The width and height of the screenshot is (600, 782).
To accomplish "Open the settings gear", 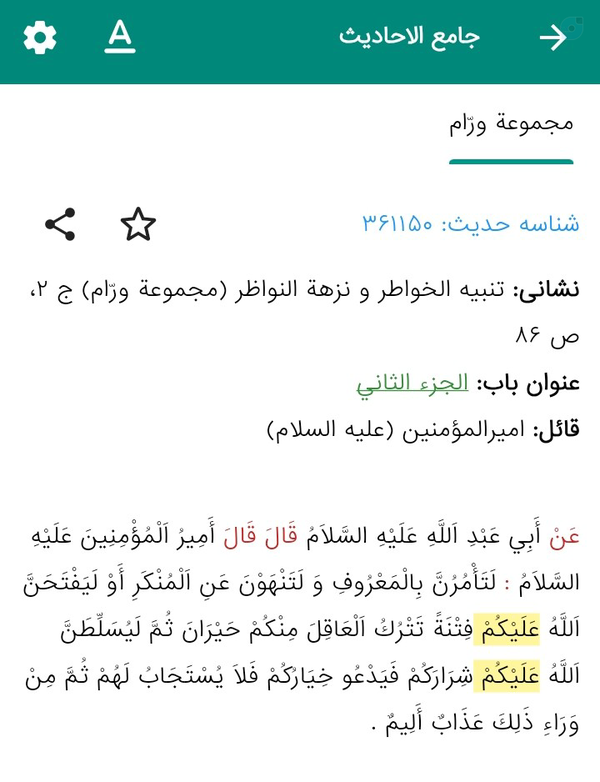I will pyautogui.click(x=40, y=37).
